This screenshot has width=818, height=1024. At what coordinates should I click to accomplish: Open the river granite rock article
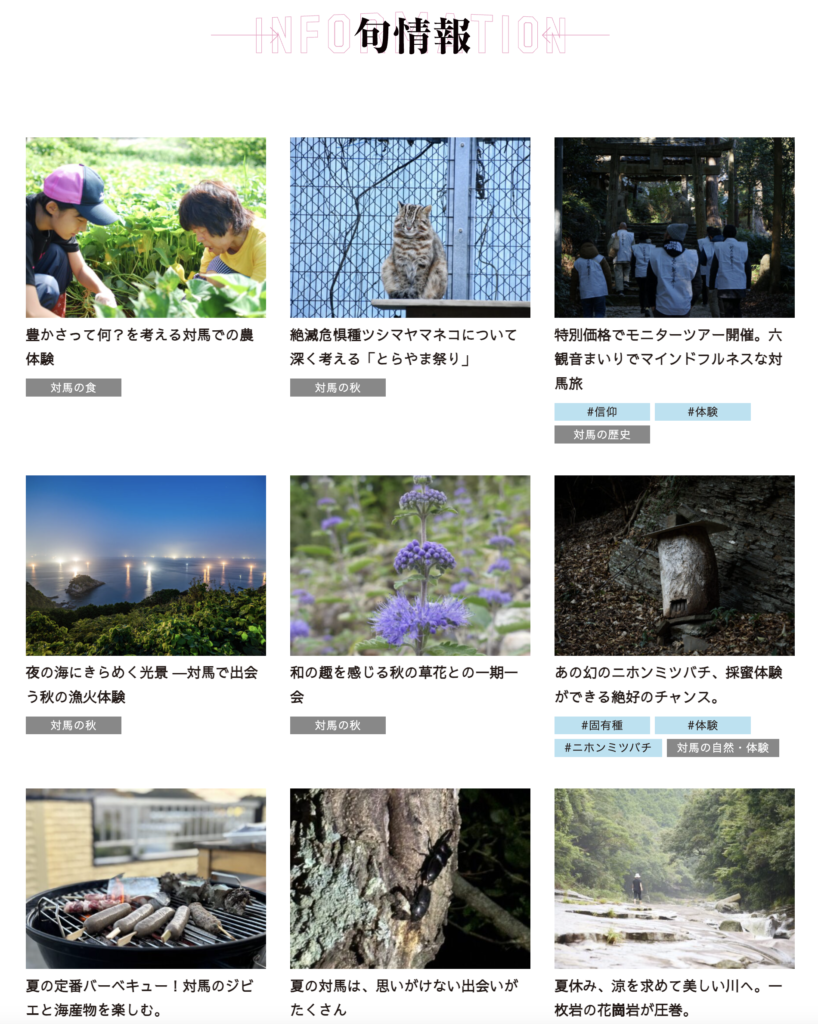pos(674,878)
